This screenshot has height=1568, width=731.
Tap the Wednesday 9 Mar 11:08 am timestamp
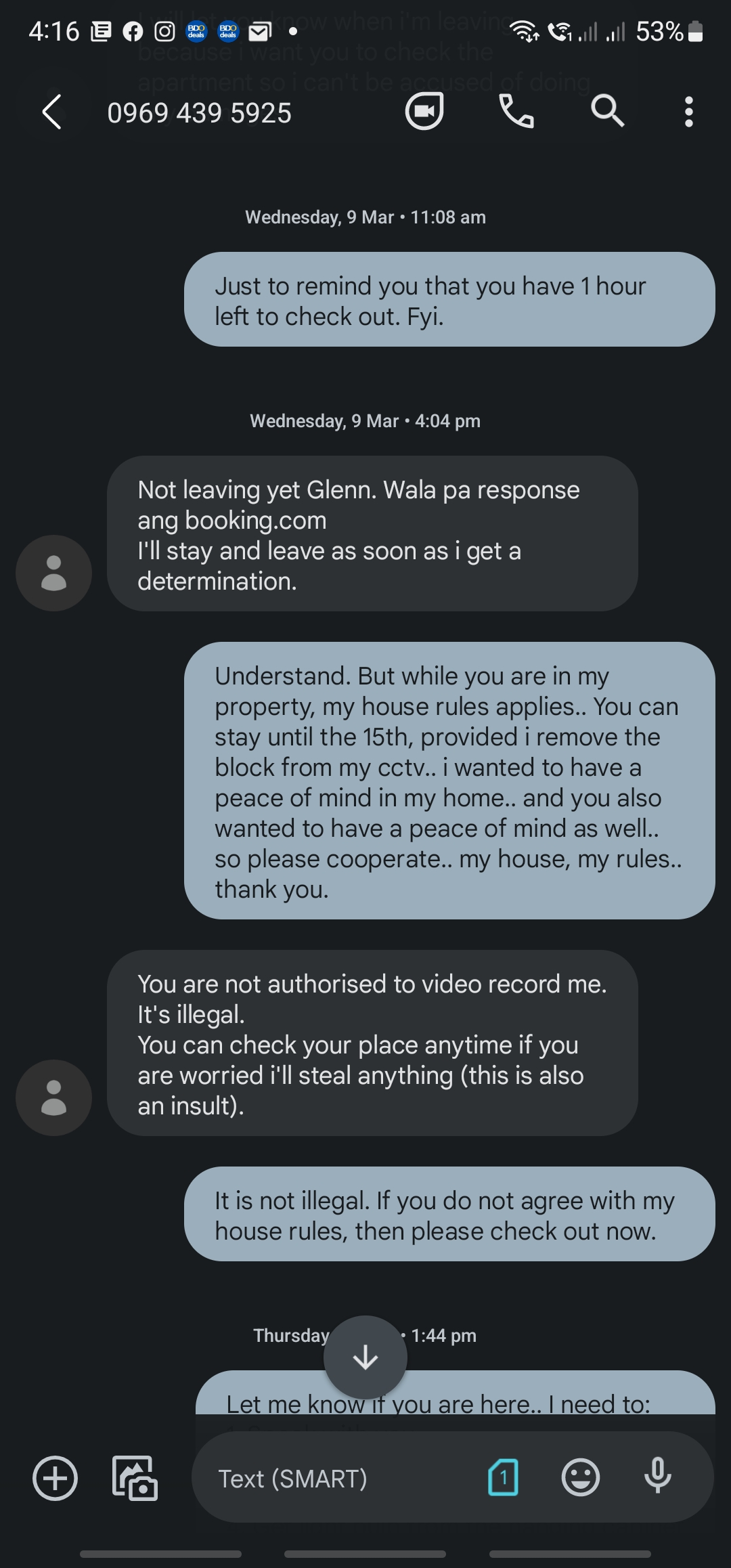[365, 217]
